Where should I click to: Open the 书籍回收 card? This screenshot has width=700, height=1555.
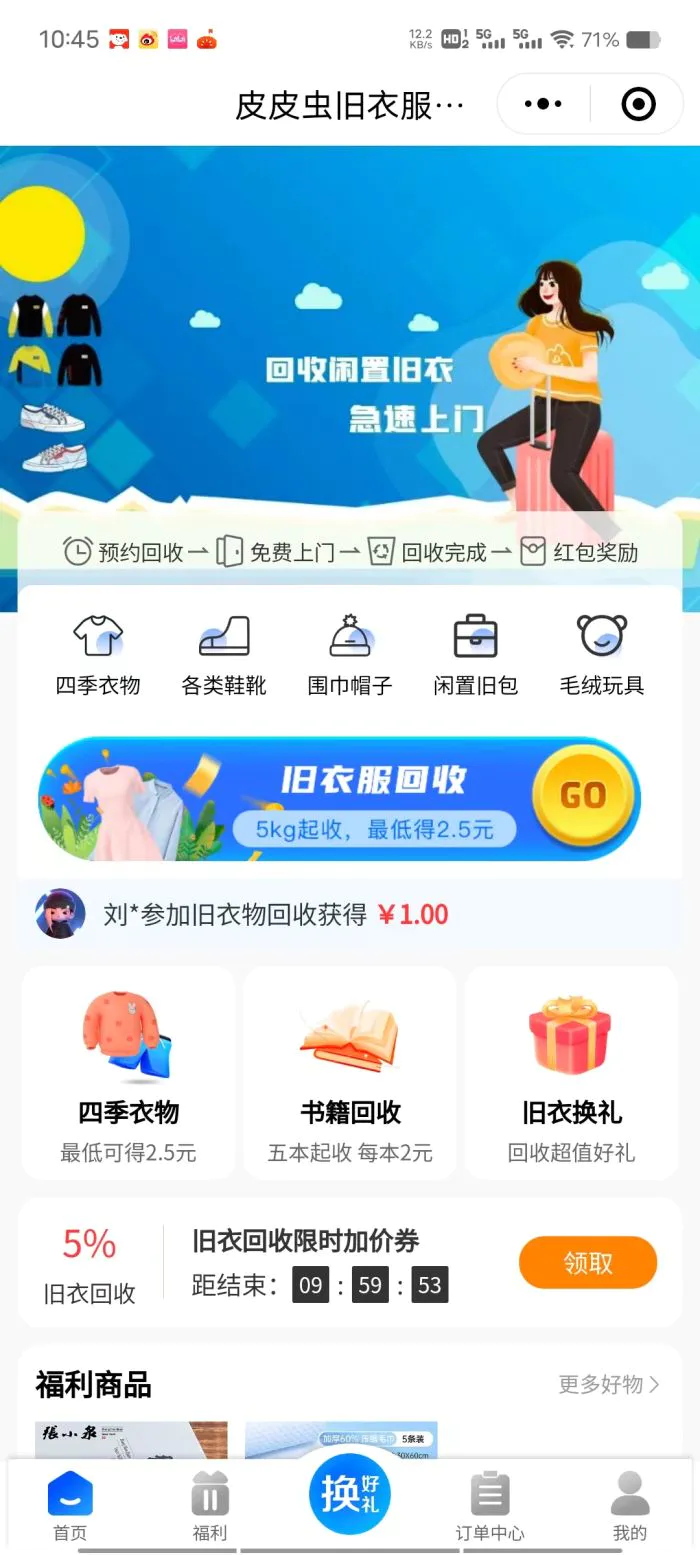[x=350, y=1073]
